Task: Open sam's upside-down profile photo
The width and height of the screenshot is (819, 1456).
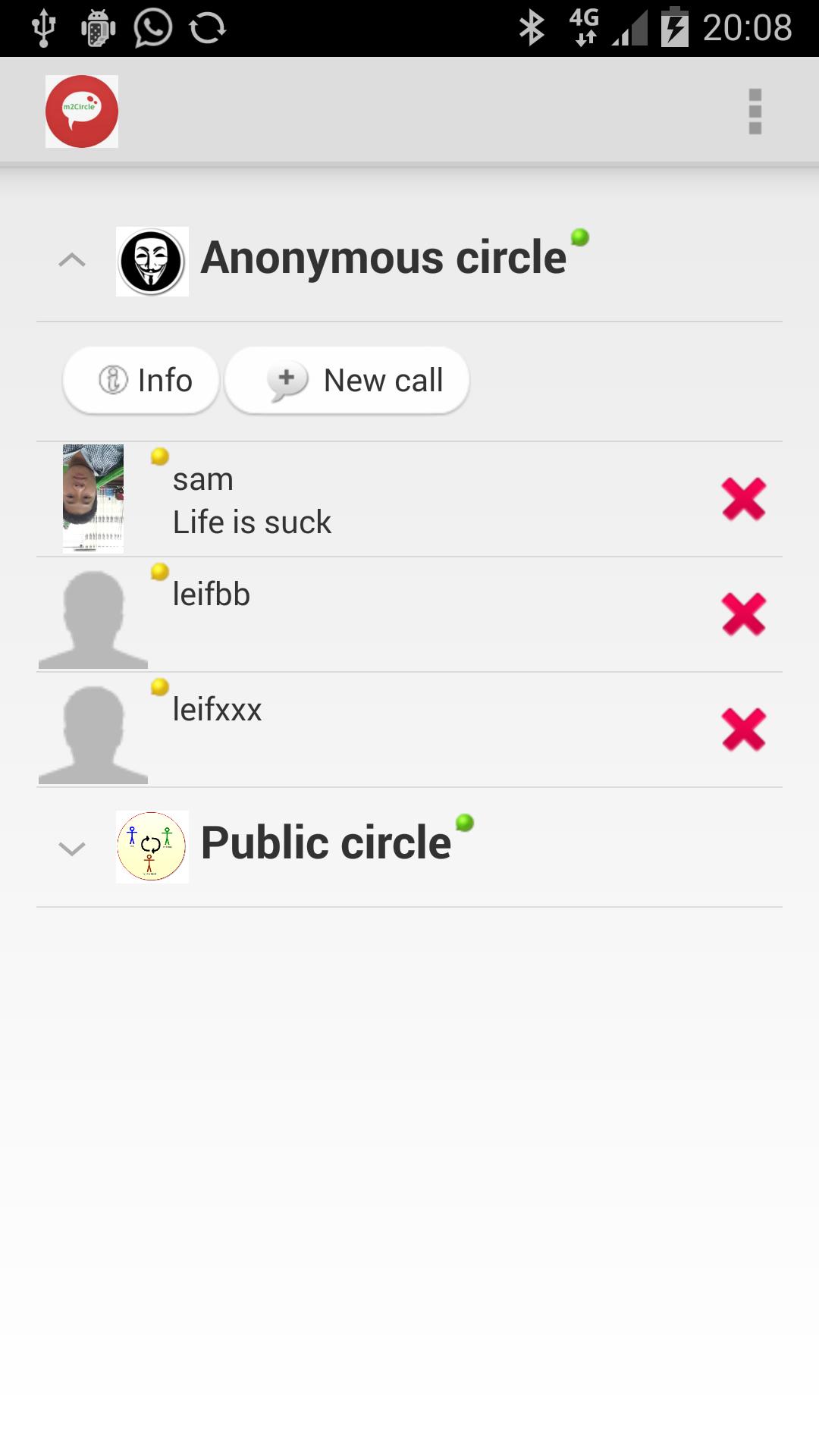Action: tap(93, 497)
